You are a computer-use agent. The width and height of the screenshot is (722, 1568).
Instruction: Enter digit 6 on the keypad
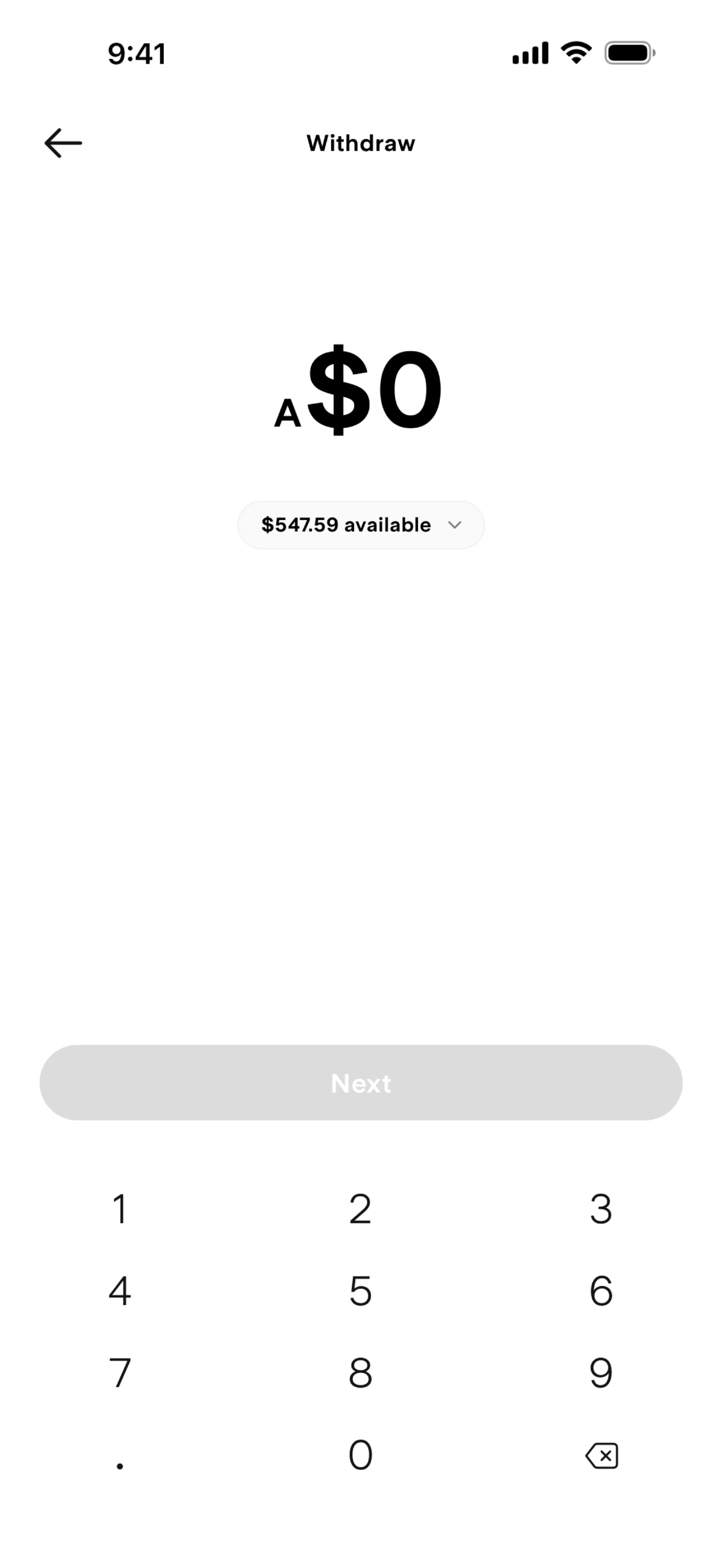click(x=601, y=1291)
